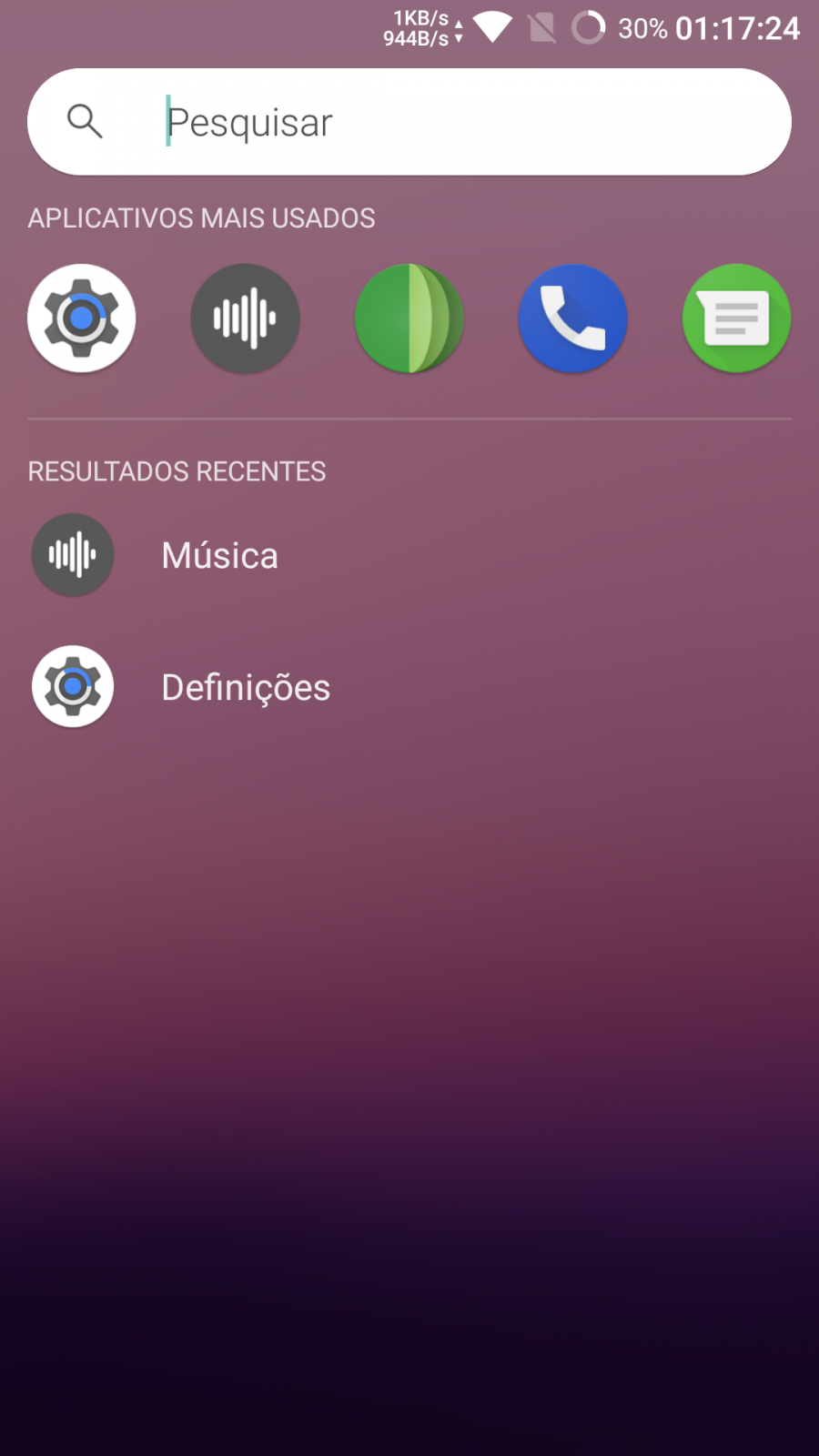Image resolution: width=819 pixels, height=1456 pixels.
Task: Tap the Pesquisar search field
Action: 409,122
